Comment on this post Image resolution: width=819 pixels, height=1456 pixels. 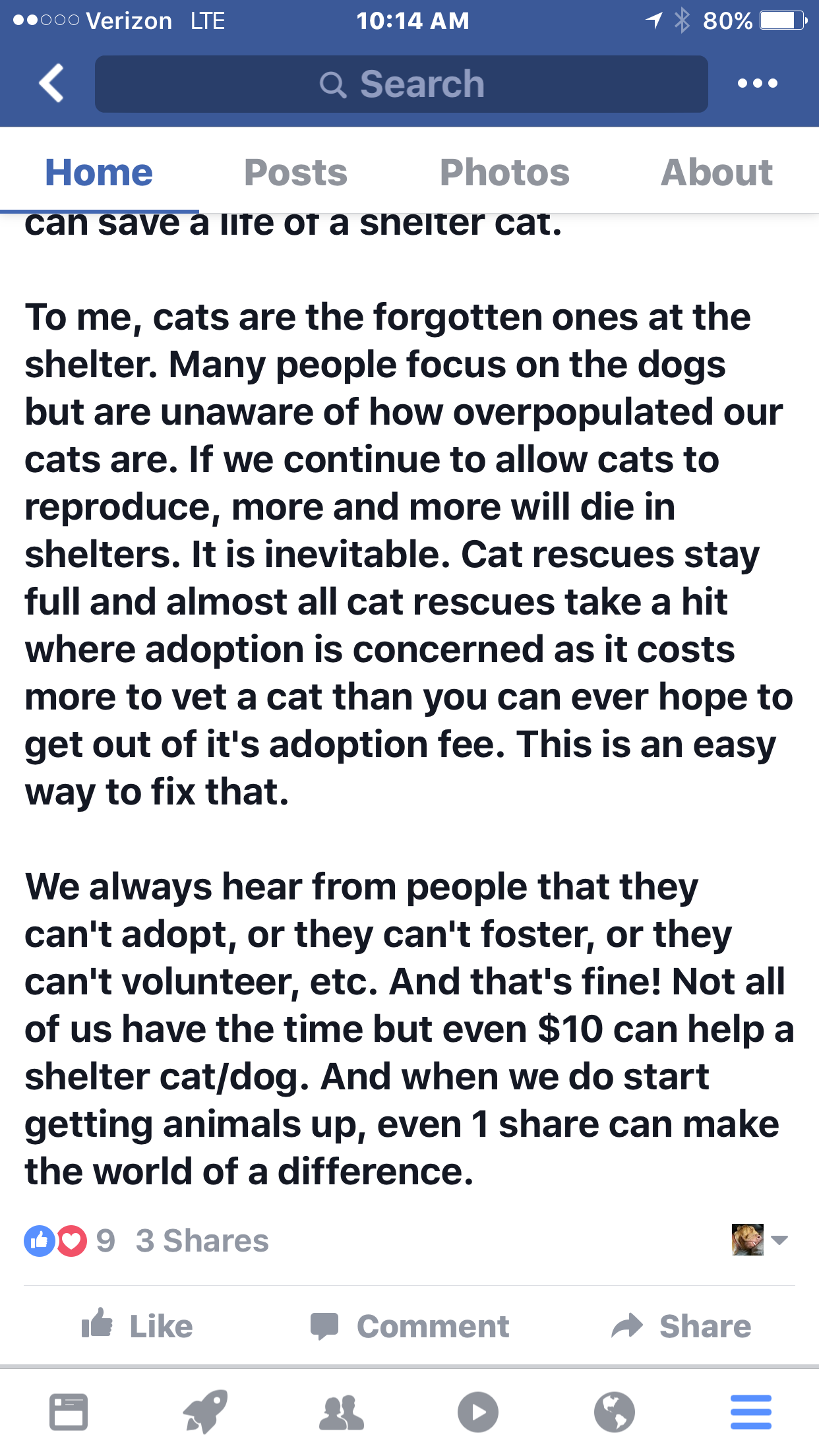pyautogui.click(x=409, y=1325)
